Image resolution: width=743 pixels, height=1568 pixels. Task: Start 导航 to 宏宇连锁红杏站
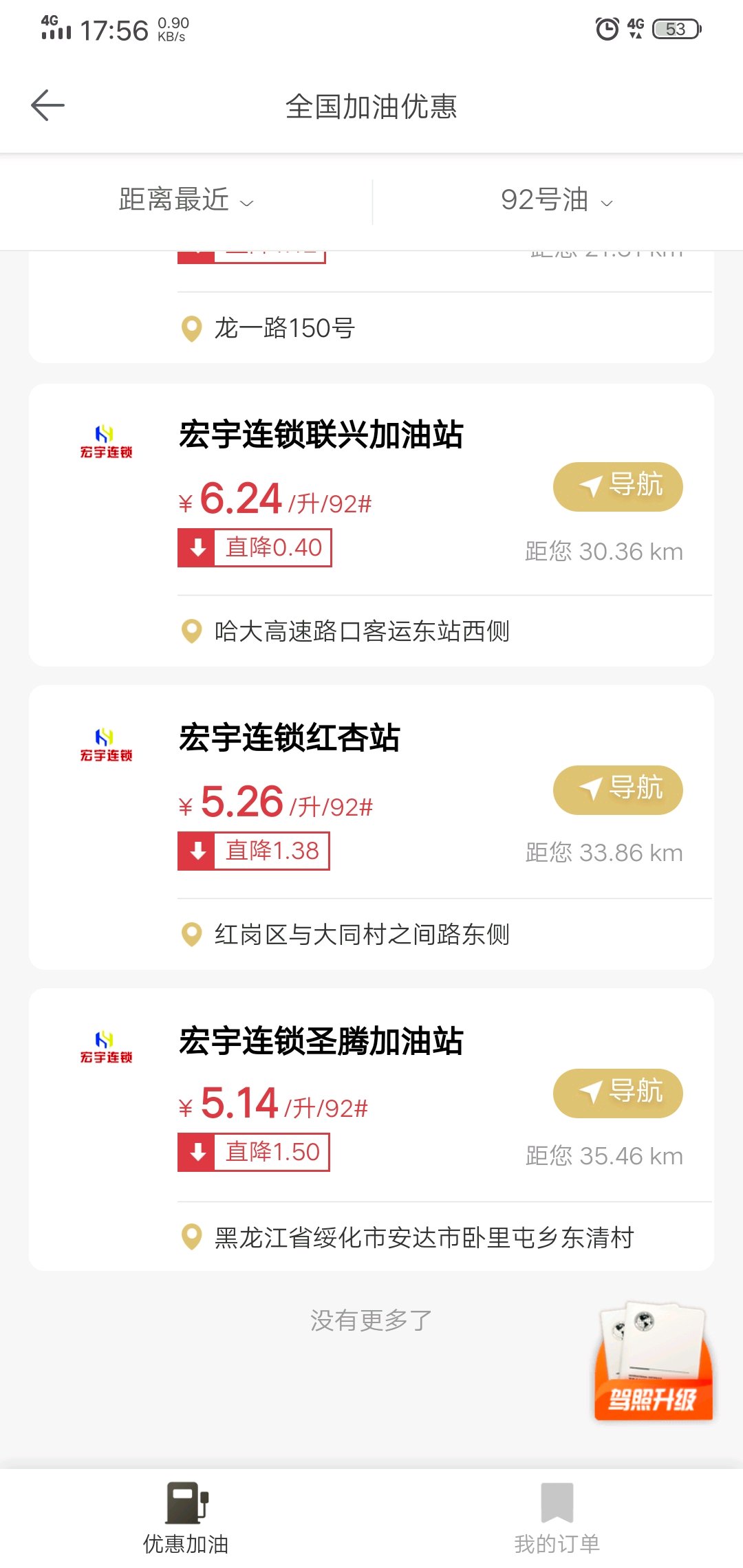617,790
